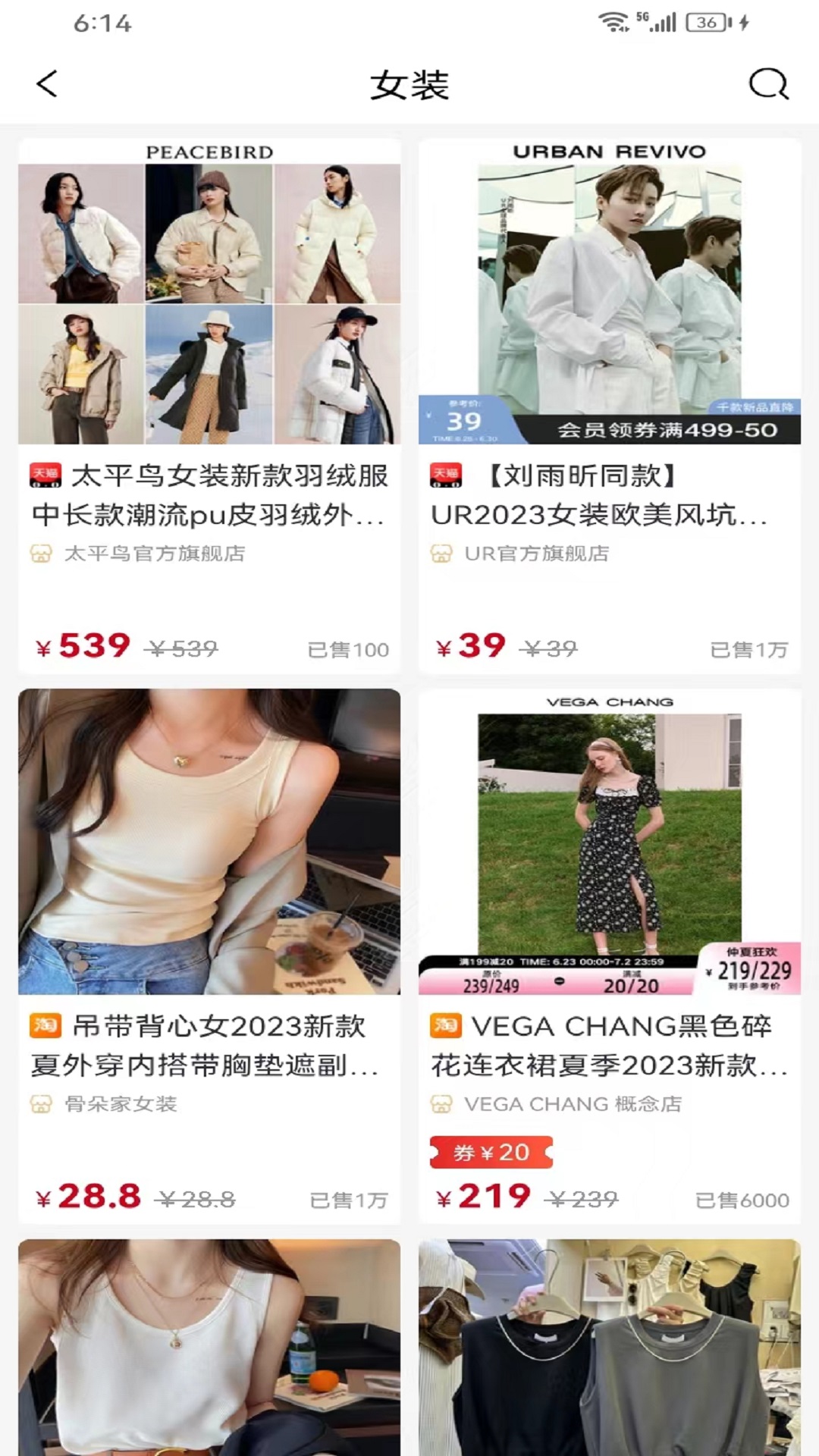This screenshot has height=1456, width=819.
Task: Open the UR官方旗舰店 store link
Action: [535, 554]
